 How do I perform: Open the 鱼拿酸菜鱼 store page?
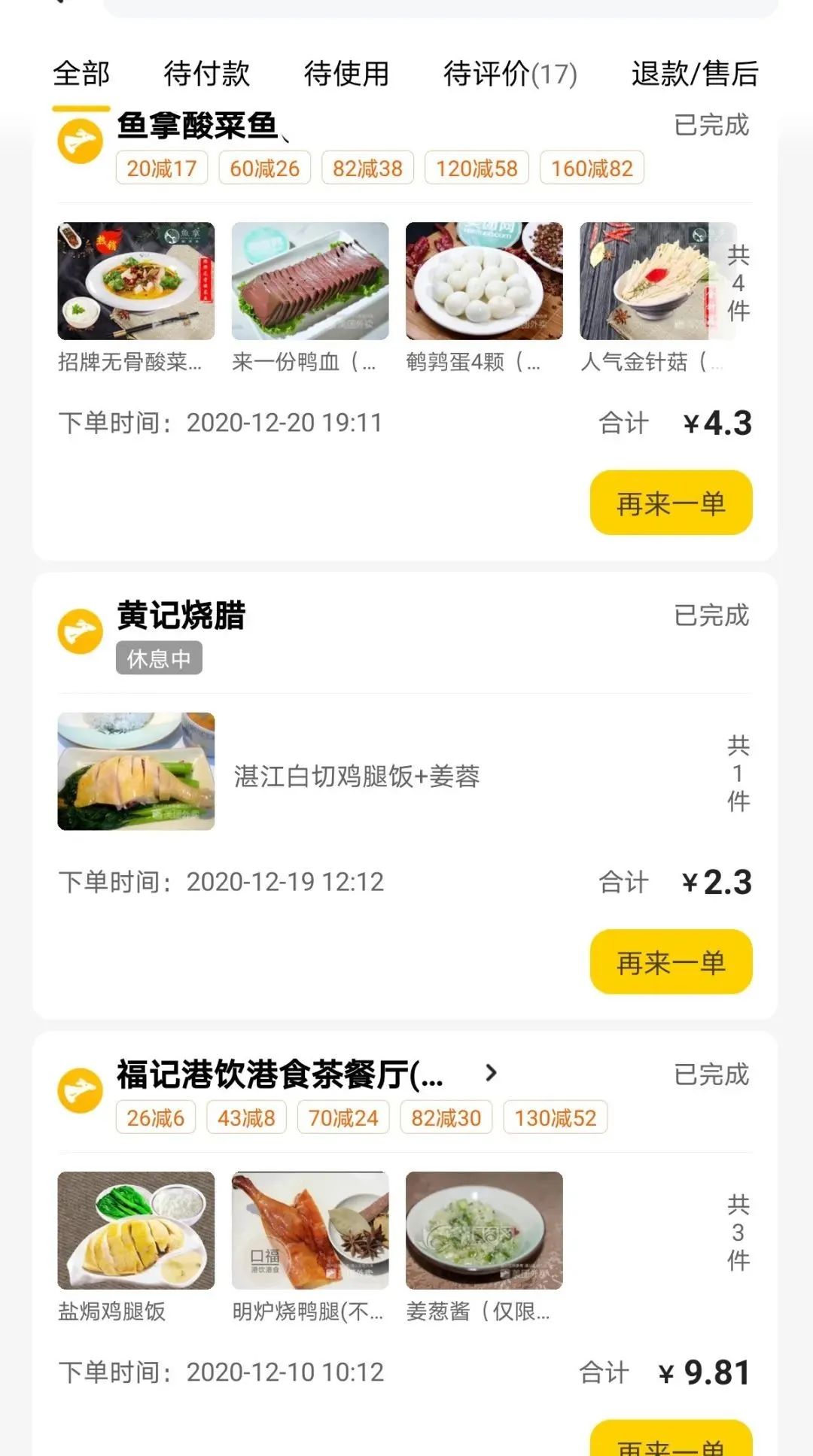coord(197,126)
